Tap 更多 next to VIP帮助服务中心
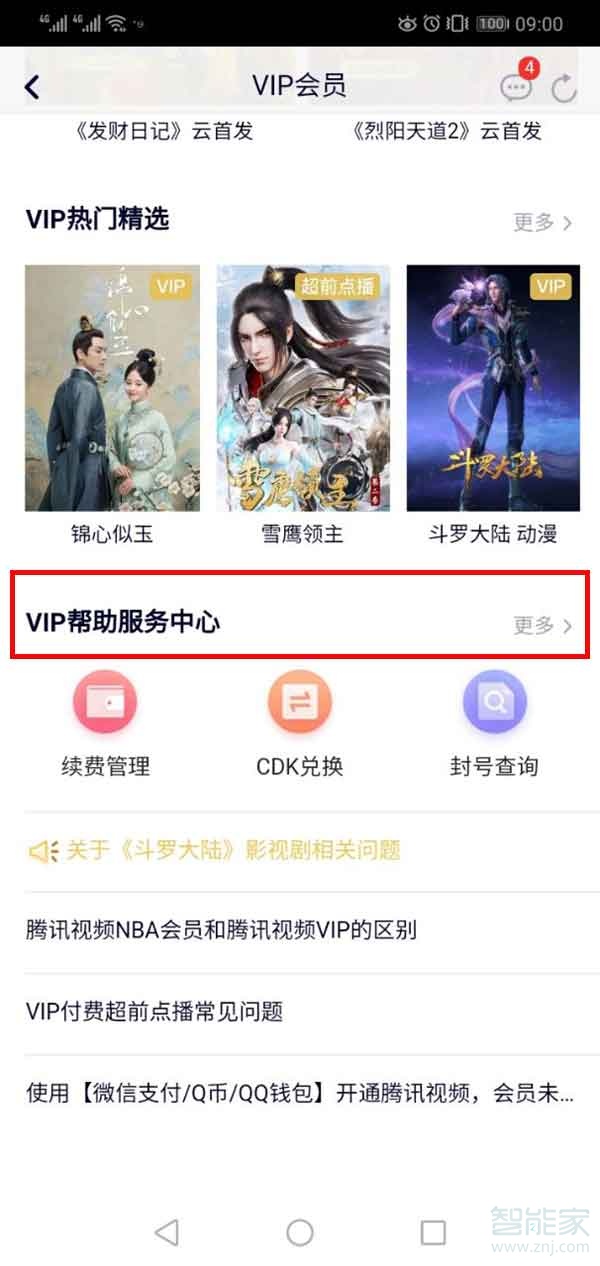The height and width of the screenshot is (1266, 600). point(543,626)
